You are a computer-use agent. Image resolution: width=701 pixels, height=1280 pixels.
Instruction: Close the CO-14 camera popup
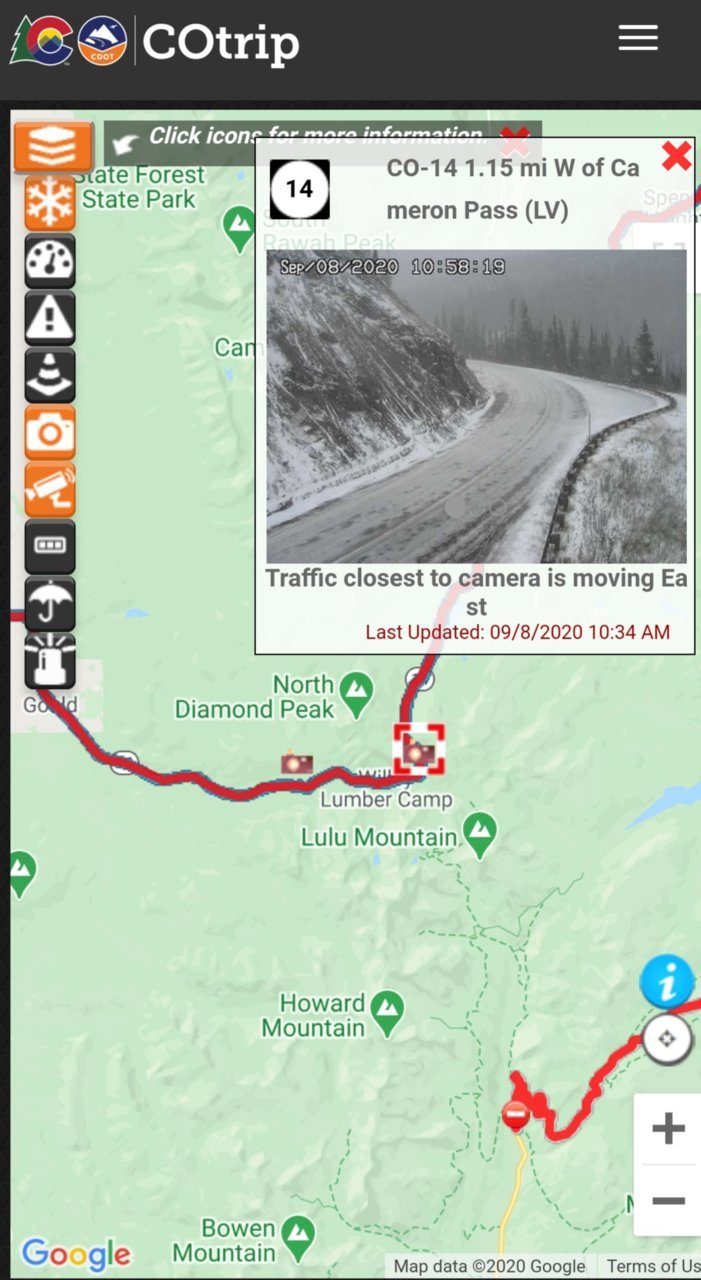click(677, 156)
